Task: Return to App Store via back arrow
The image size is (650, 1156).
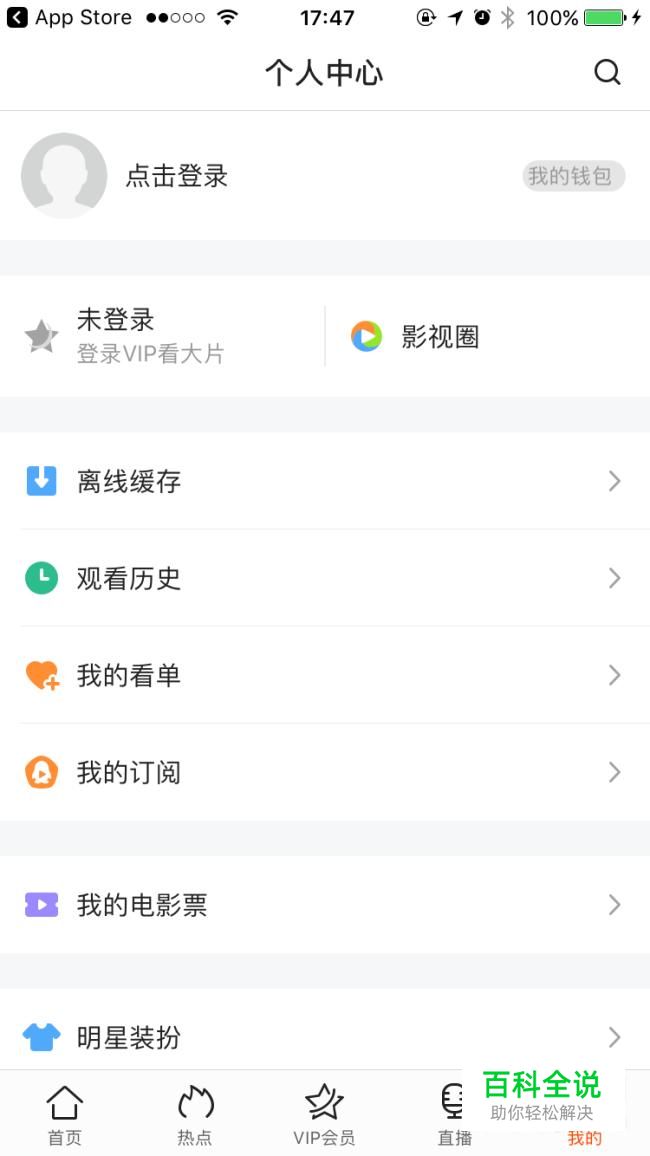Action: click(x=18, y=17)
